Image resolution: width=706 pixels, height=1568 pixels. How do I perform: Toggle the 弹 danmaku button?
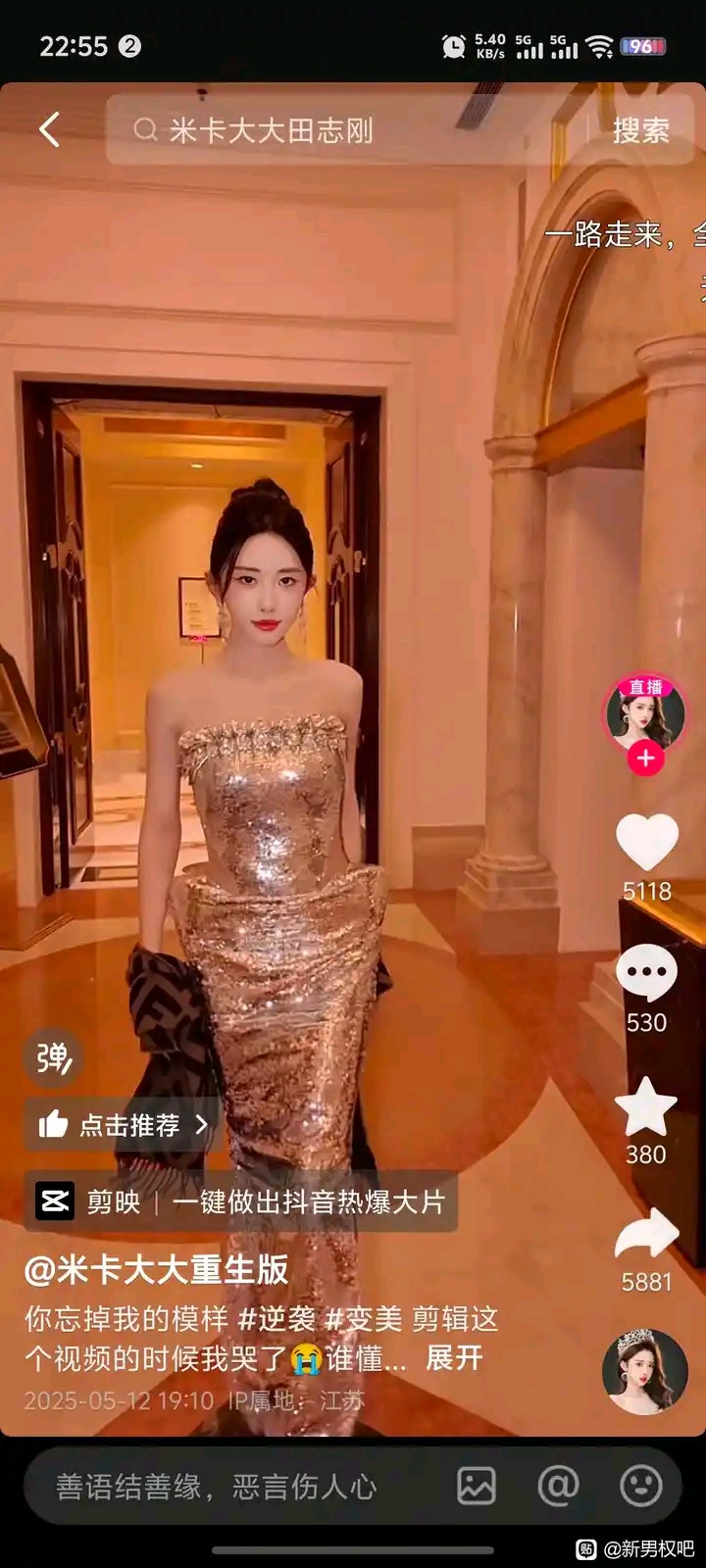point(53,1058)
